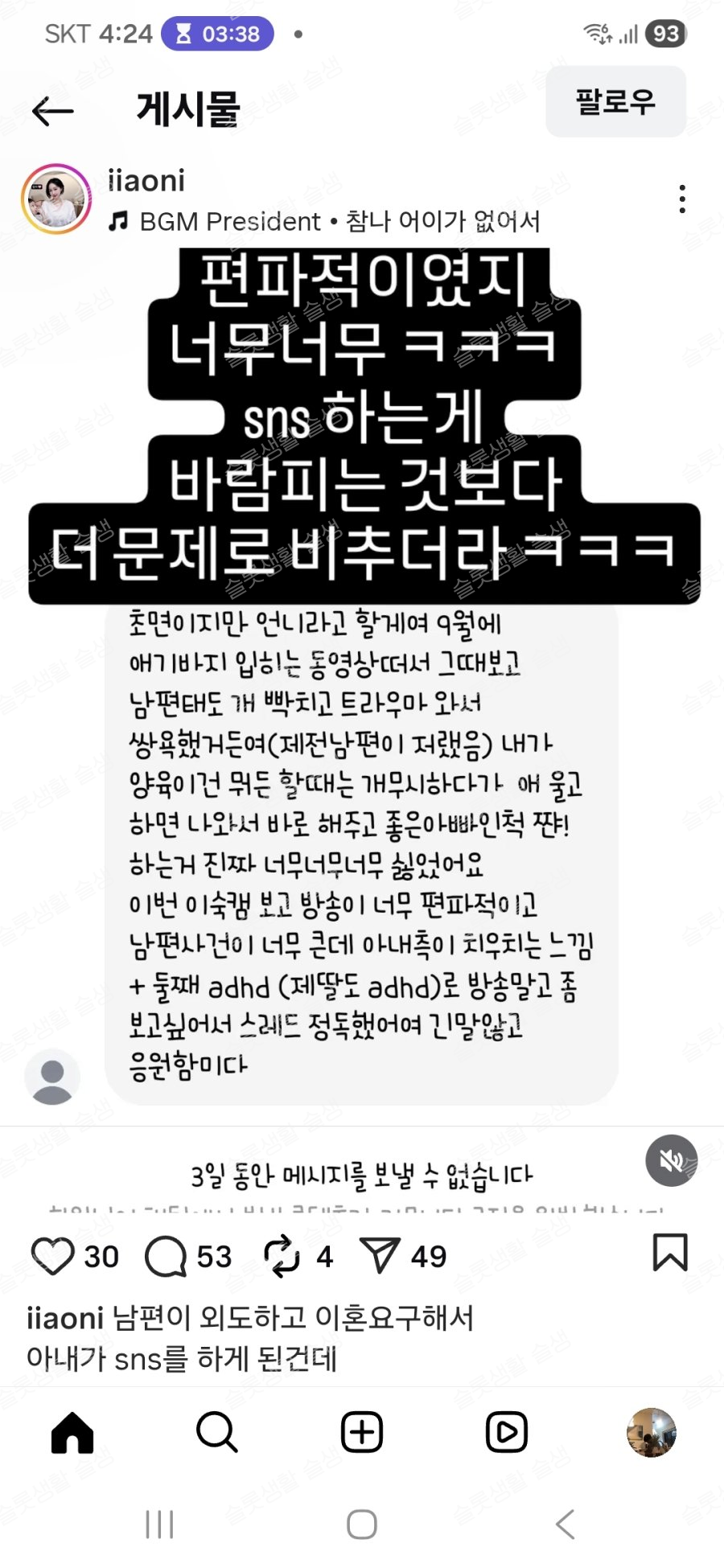The height and width of the screenshot is (1568, 724).
Task: Switch to the Reels tab
Action: click(507, 1432)
